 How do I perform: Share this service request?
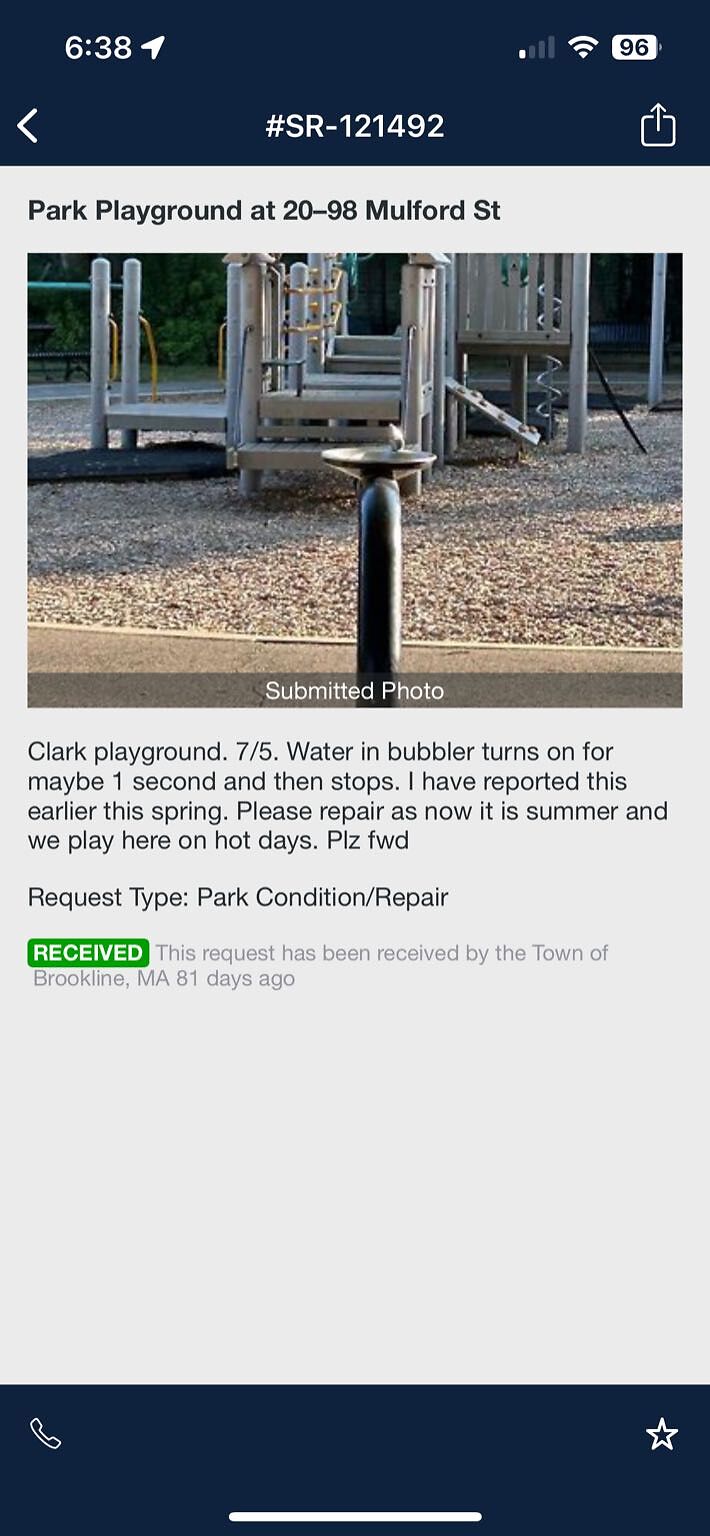tap(658, 126)
